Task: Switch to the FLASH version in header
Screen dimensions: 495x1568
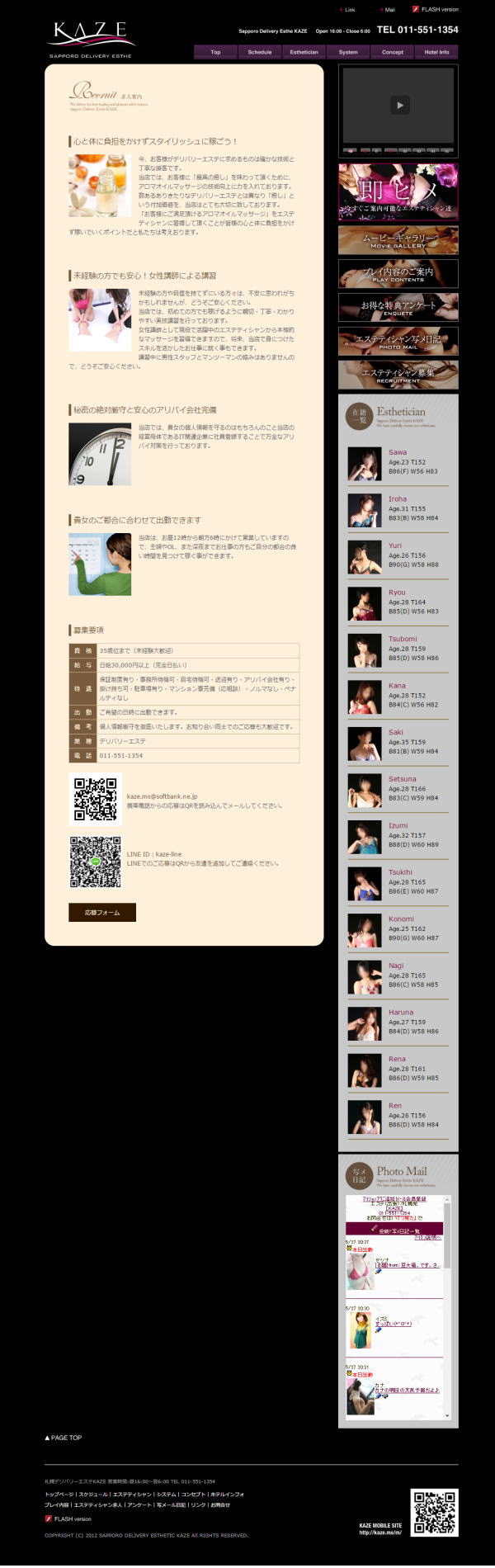Action: coord(439,10)
